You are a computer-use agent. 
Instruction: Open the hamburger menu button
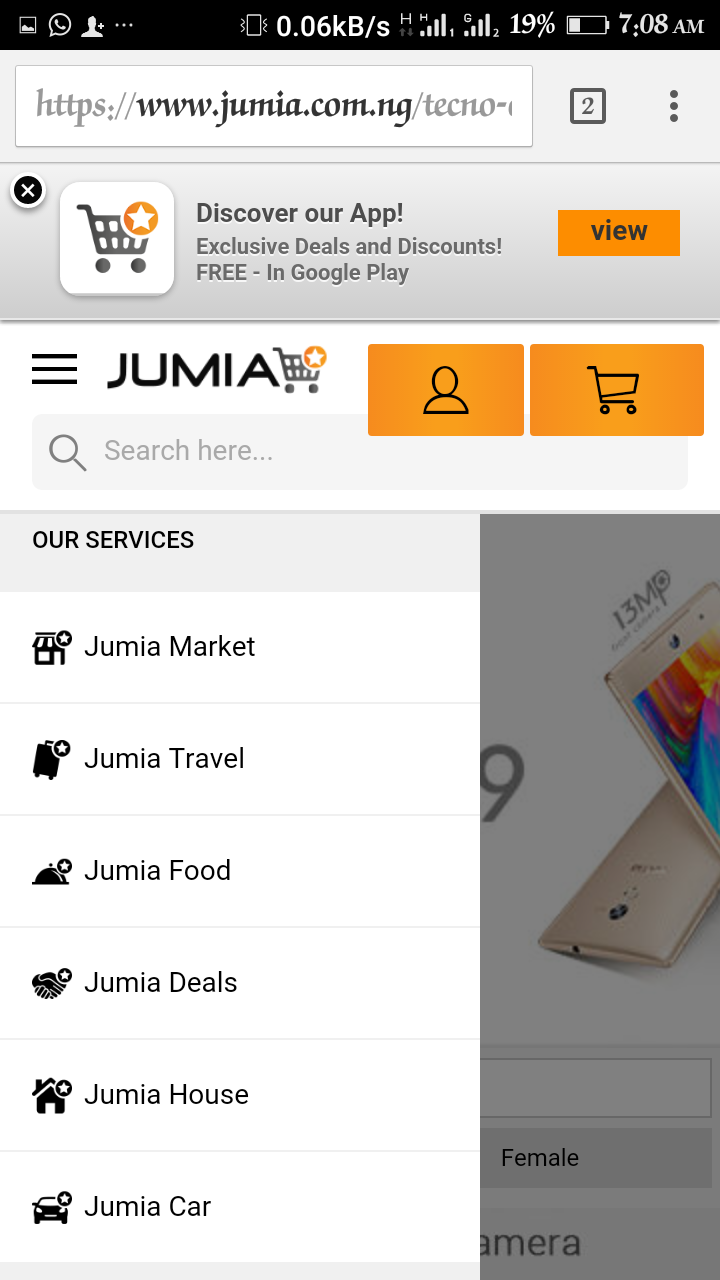(x=54, y=370)
